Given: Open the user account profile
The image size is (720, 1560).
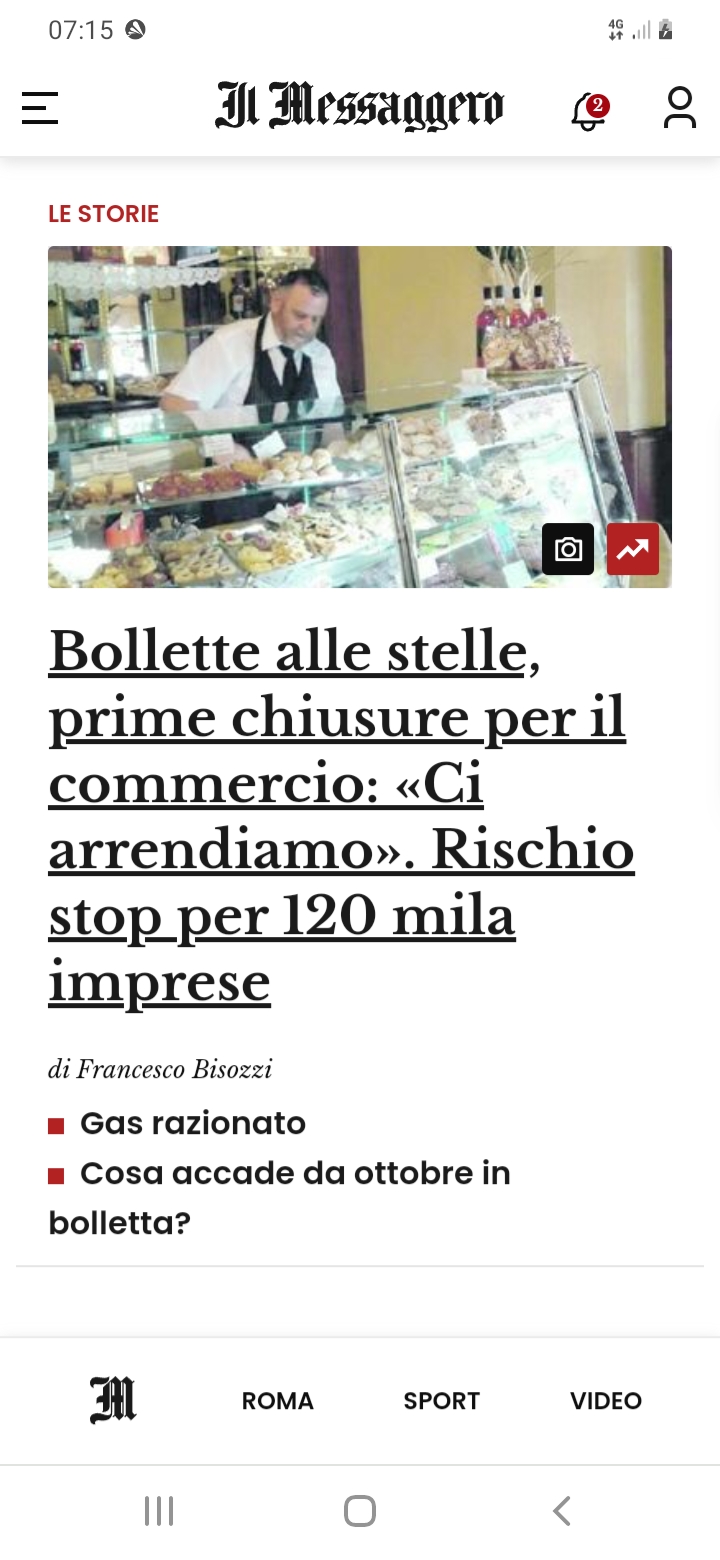Looking at the screenshot, I should tap(680, 108).
